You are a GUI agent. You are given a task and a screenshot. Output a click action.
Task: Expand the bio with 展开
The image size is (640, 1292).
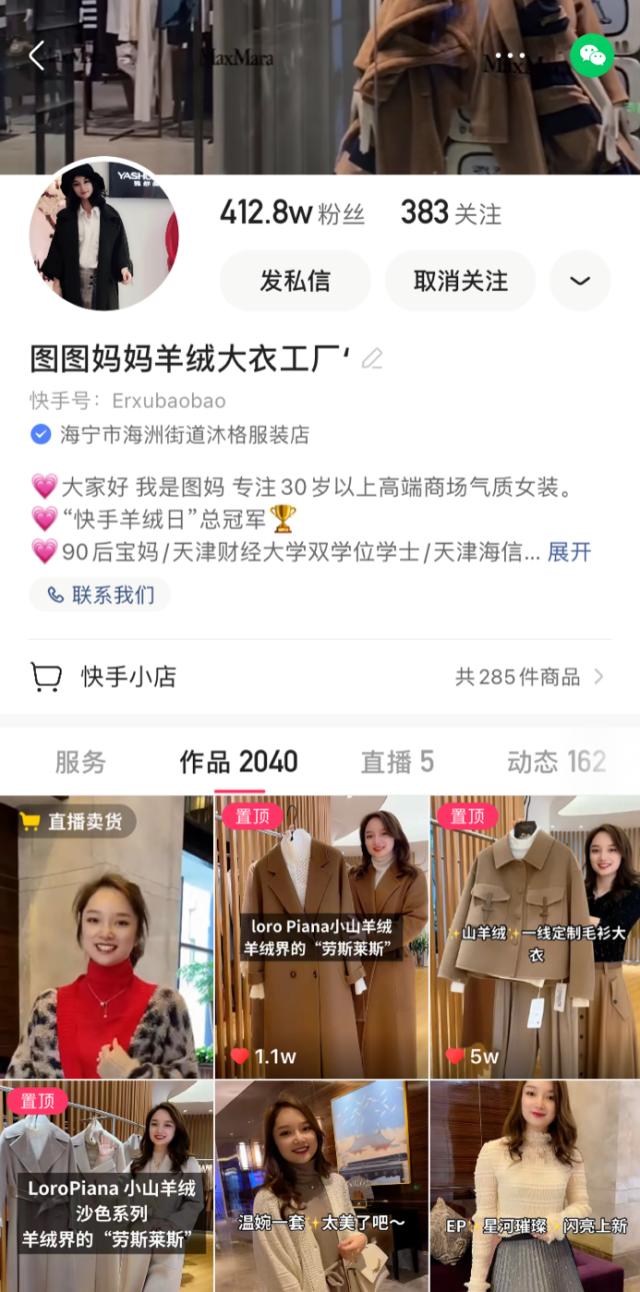(x=569, y=552)
